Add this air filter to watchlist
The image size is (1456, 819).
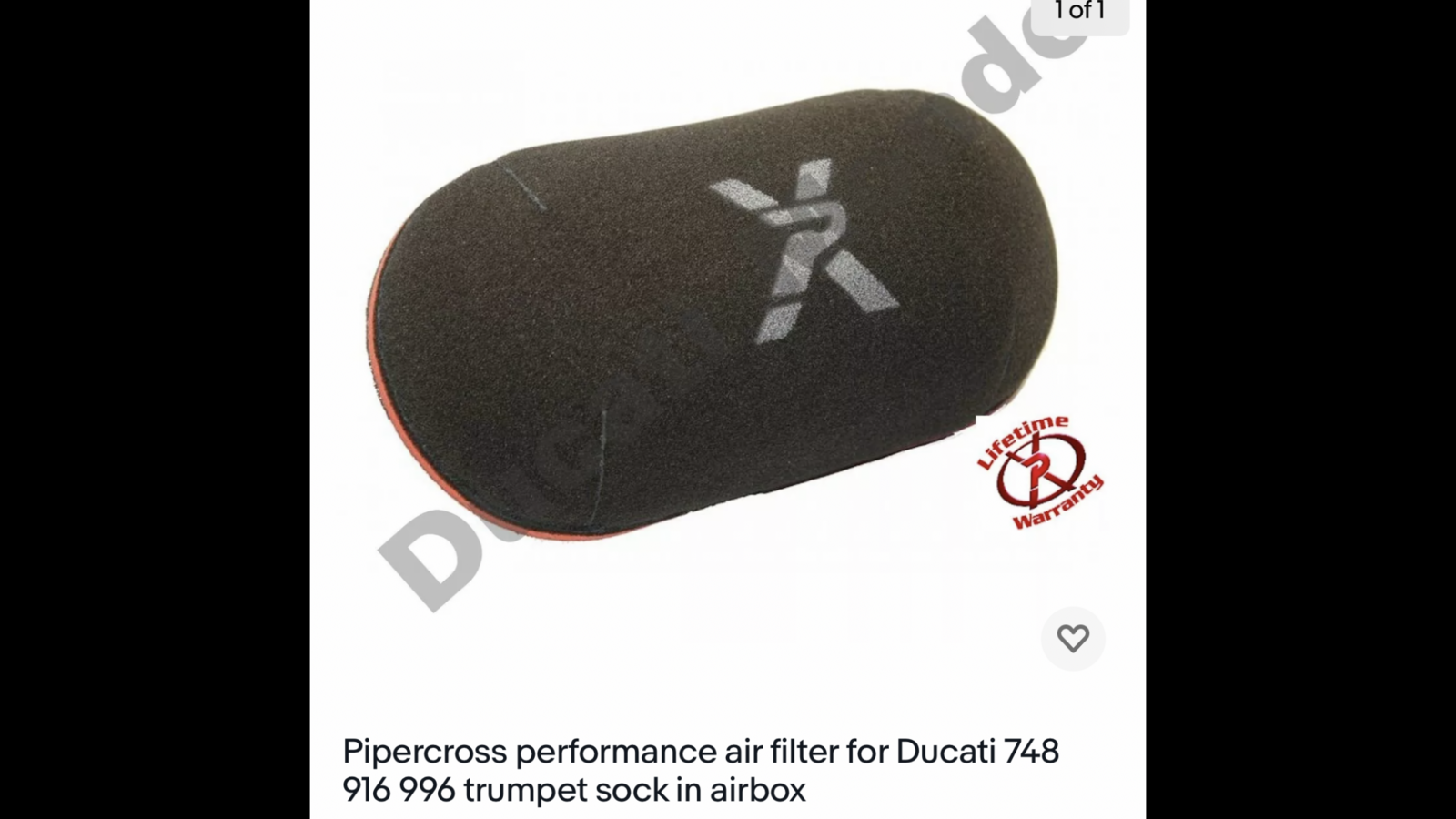click(1073, 639)
